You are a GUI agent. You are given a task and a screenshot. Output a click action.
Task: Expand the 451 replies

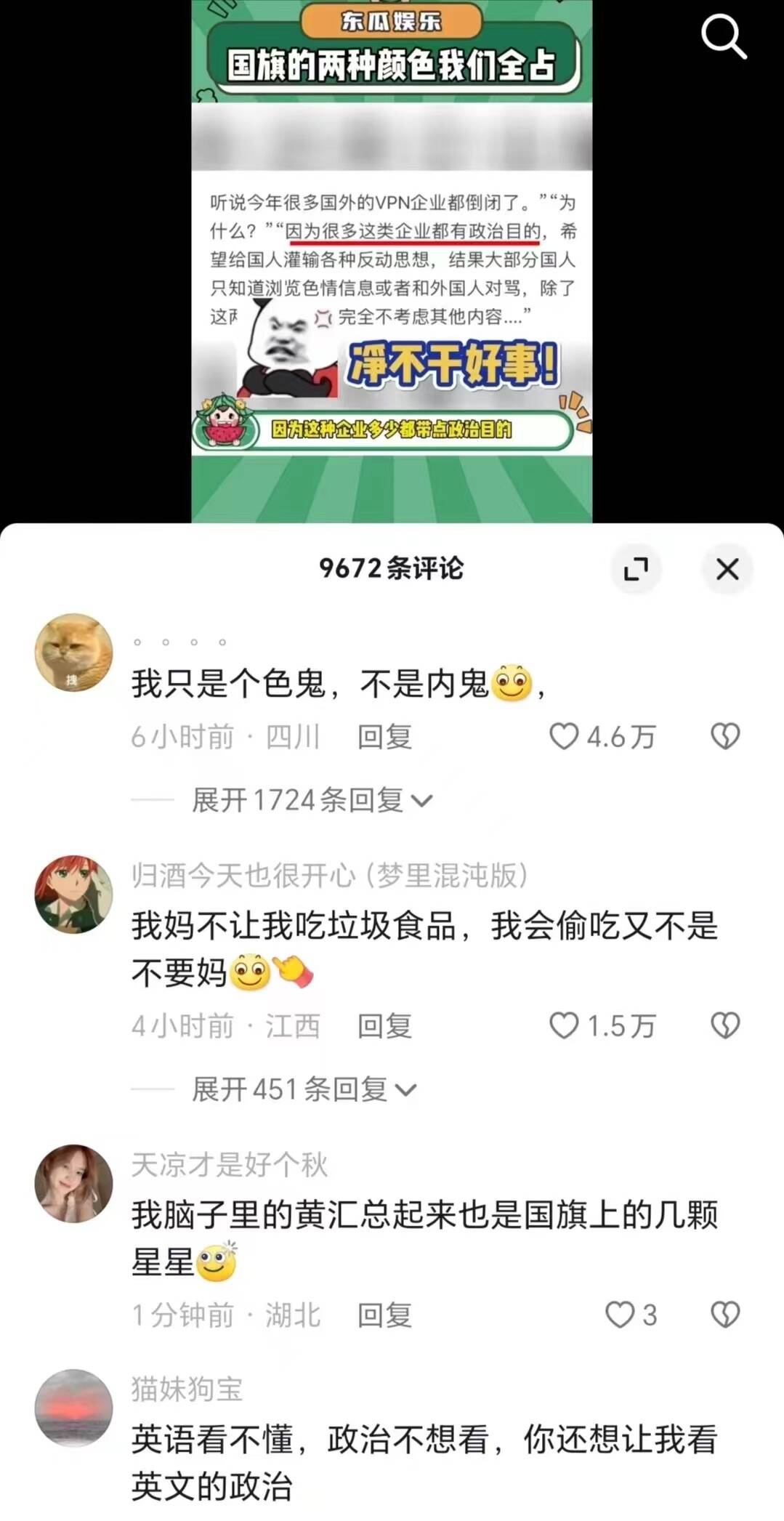point(304,1089)
